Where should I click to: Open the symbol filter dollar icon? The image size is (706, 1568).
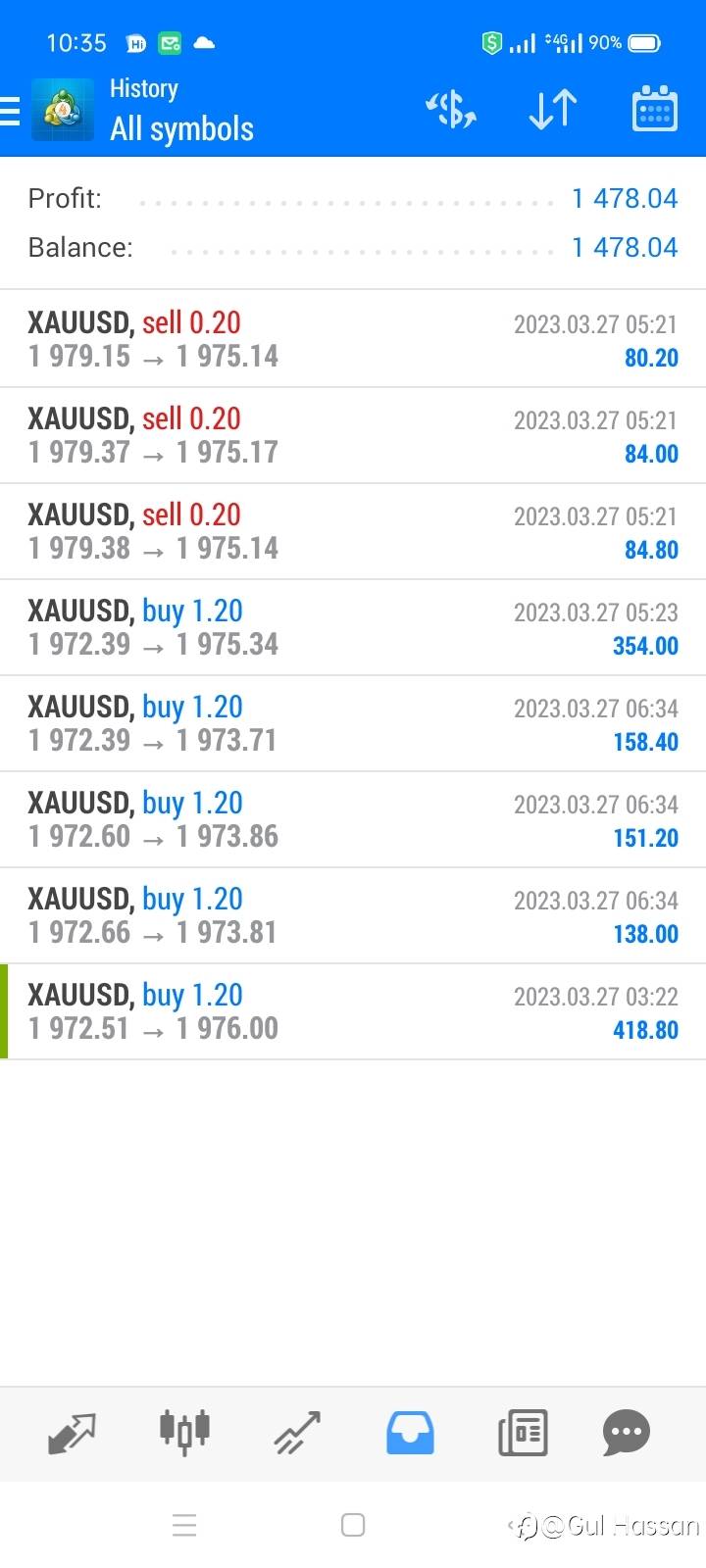451,110
